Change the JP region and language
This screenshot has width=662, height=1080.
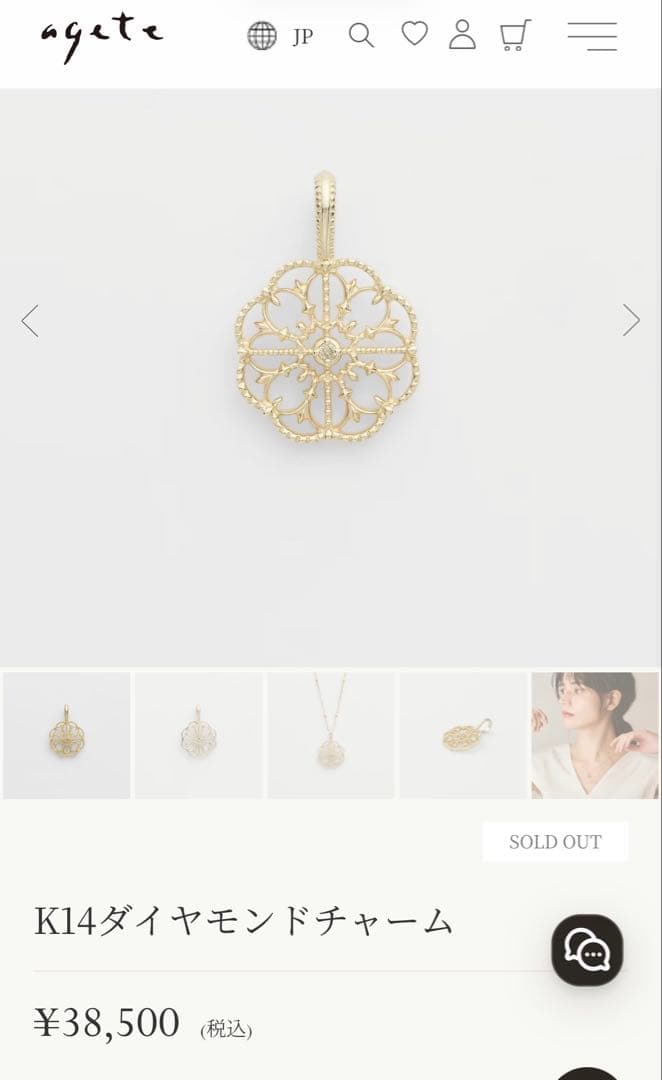coord(280,37)
